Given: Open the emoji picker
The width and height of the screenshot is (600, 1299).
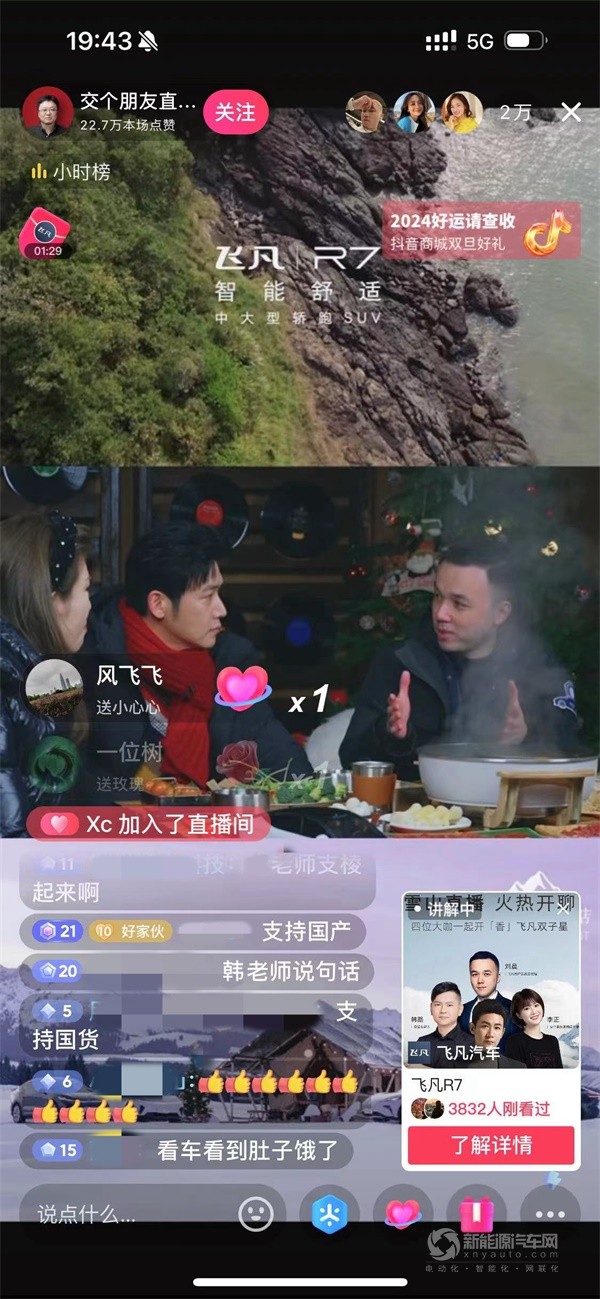Looking at the screenshot, I should pyautogui.click(x=256, y=1215).
